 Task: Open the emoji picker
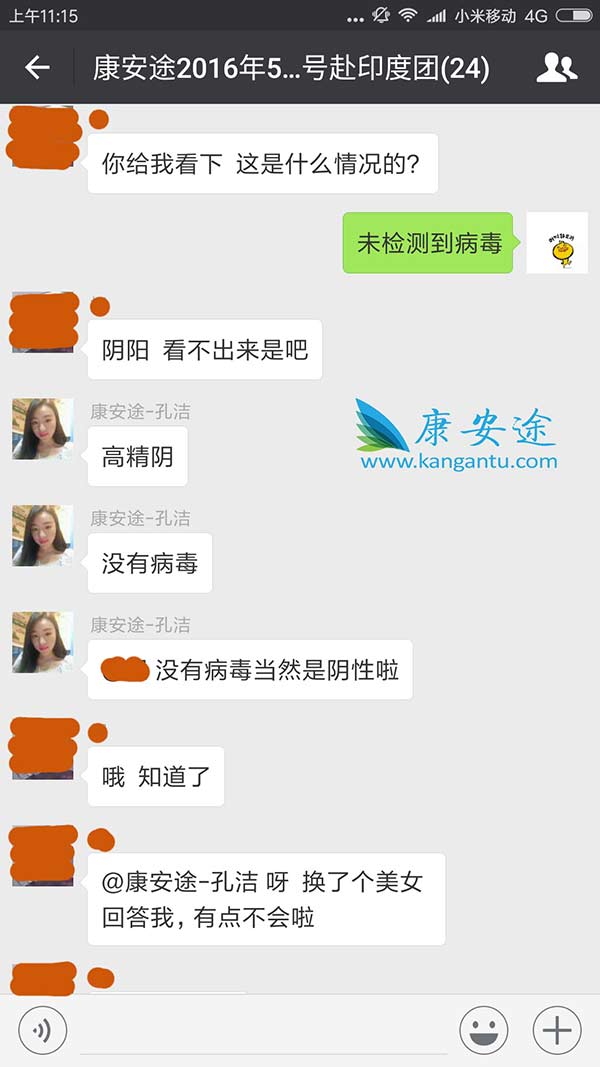pos(483,1030)
